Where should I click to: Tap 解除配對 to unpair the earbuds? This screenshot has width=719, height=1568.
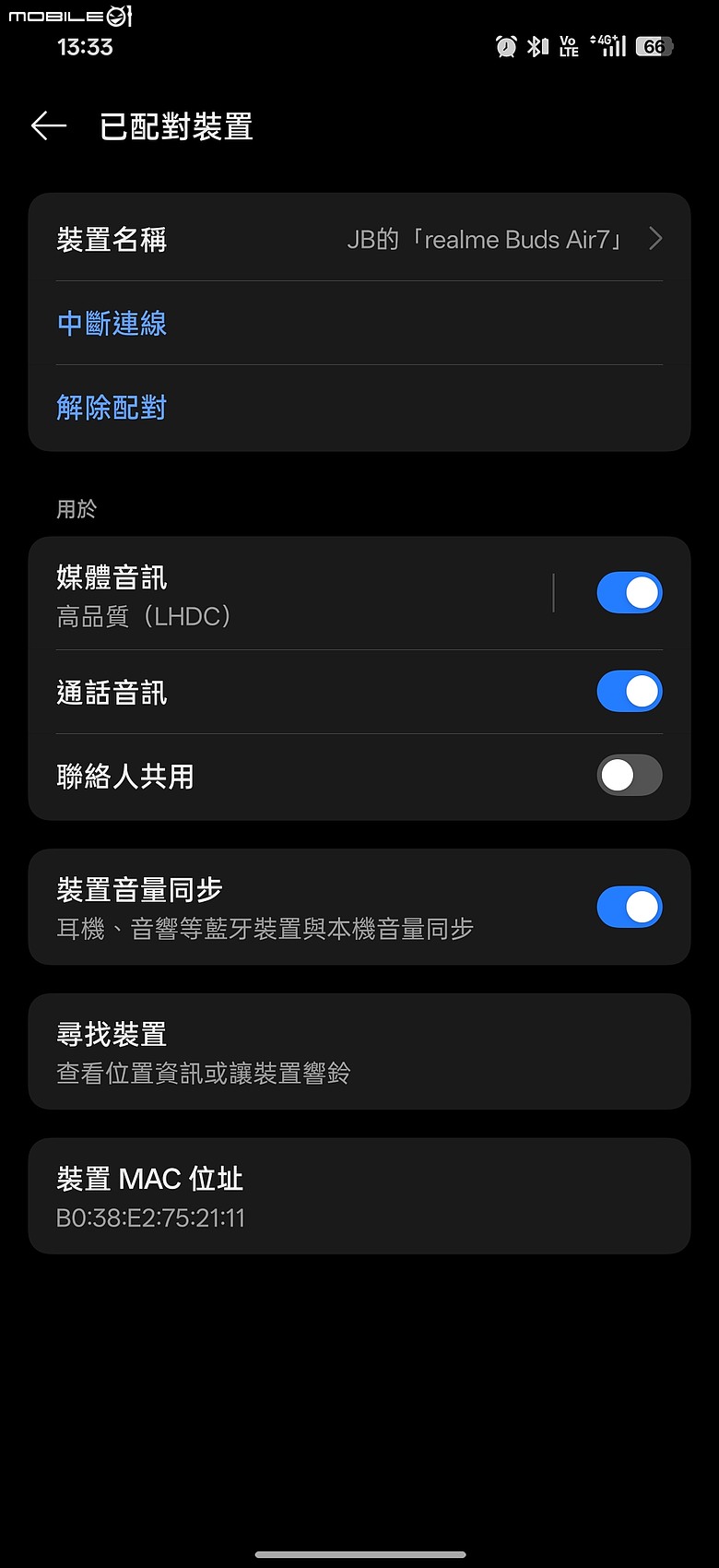(112, 407)
